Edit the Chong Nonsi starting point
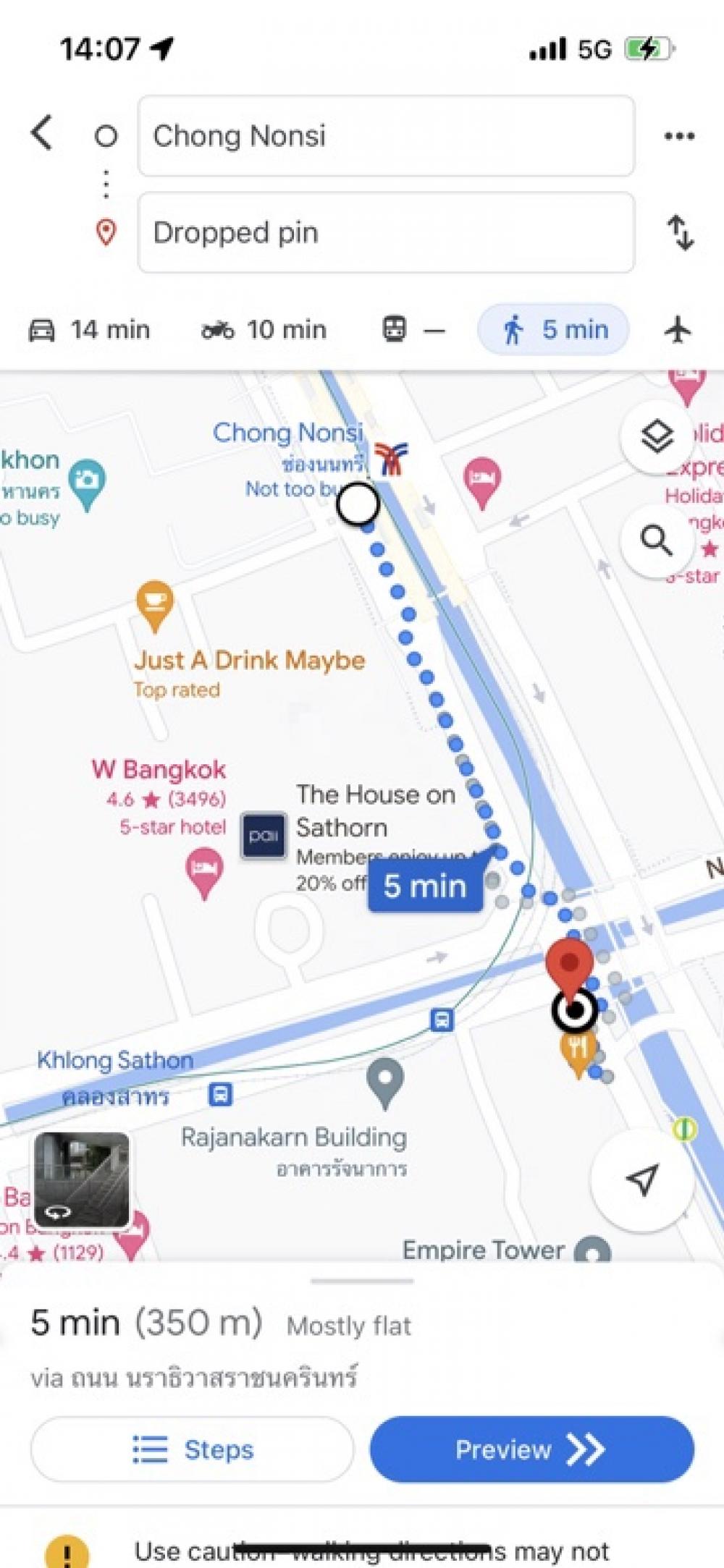The image size is (724, 1568). (386, 136)
